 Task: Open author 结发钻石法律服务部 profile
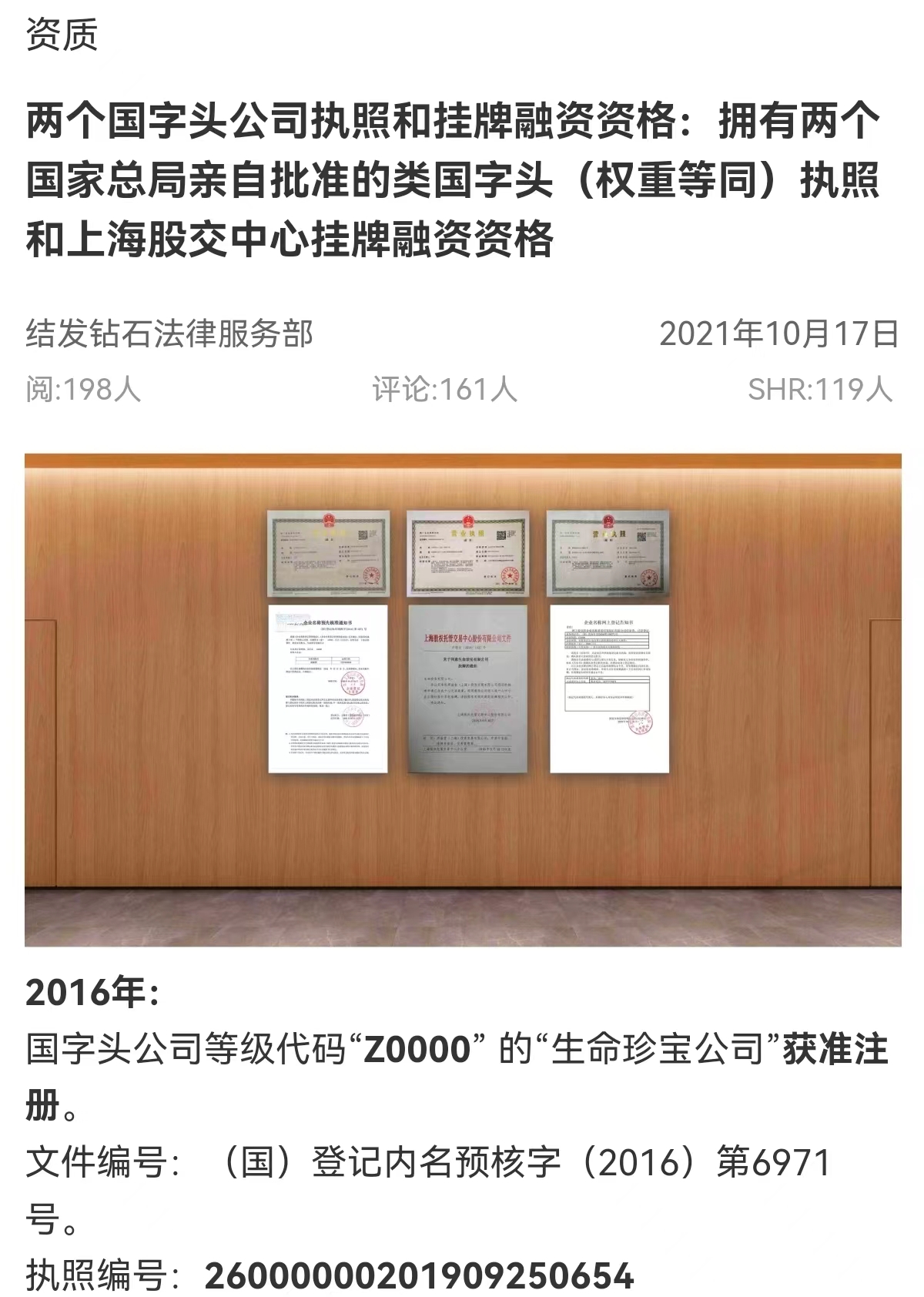(170, 333)
